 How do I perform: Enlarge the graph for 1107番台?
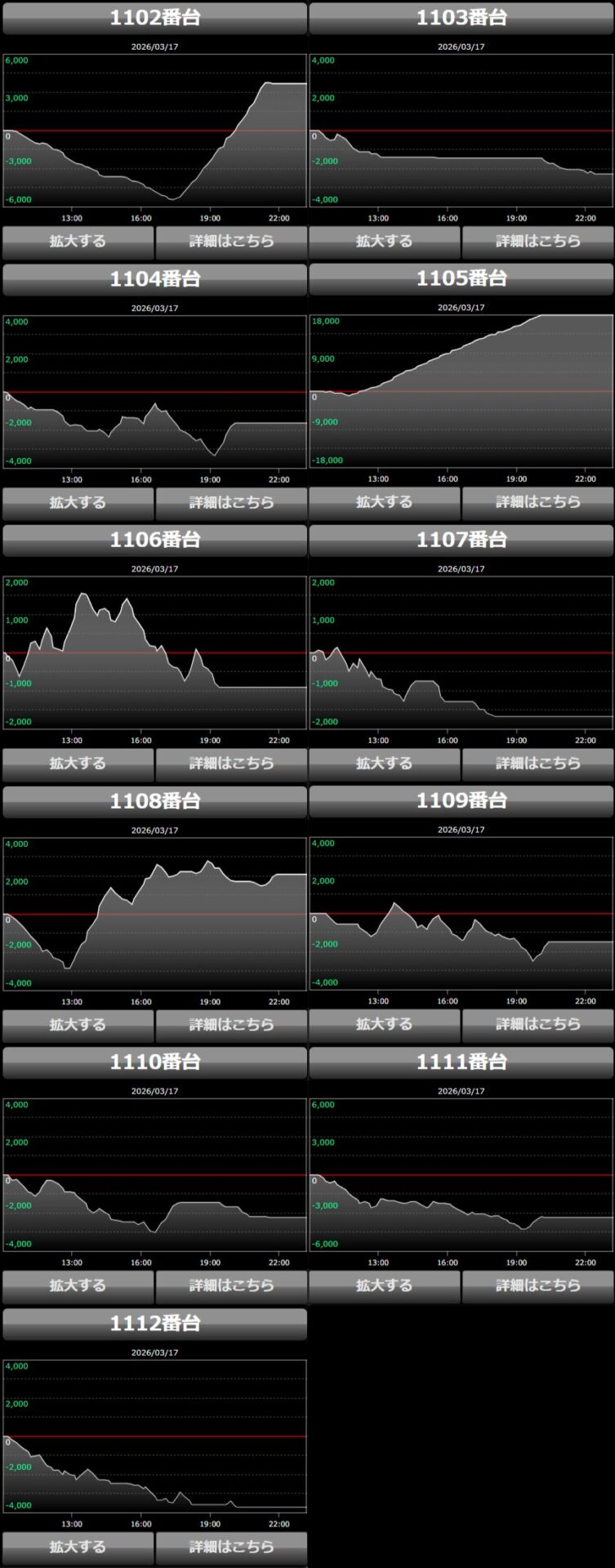coord(384,764)
